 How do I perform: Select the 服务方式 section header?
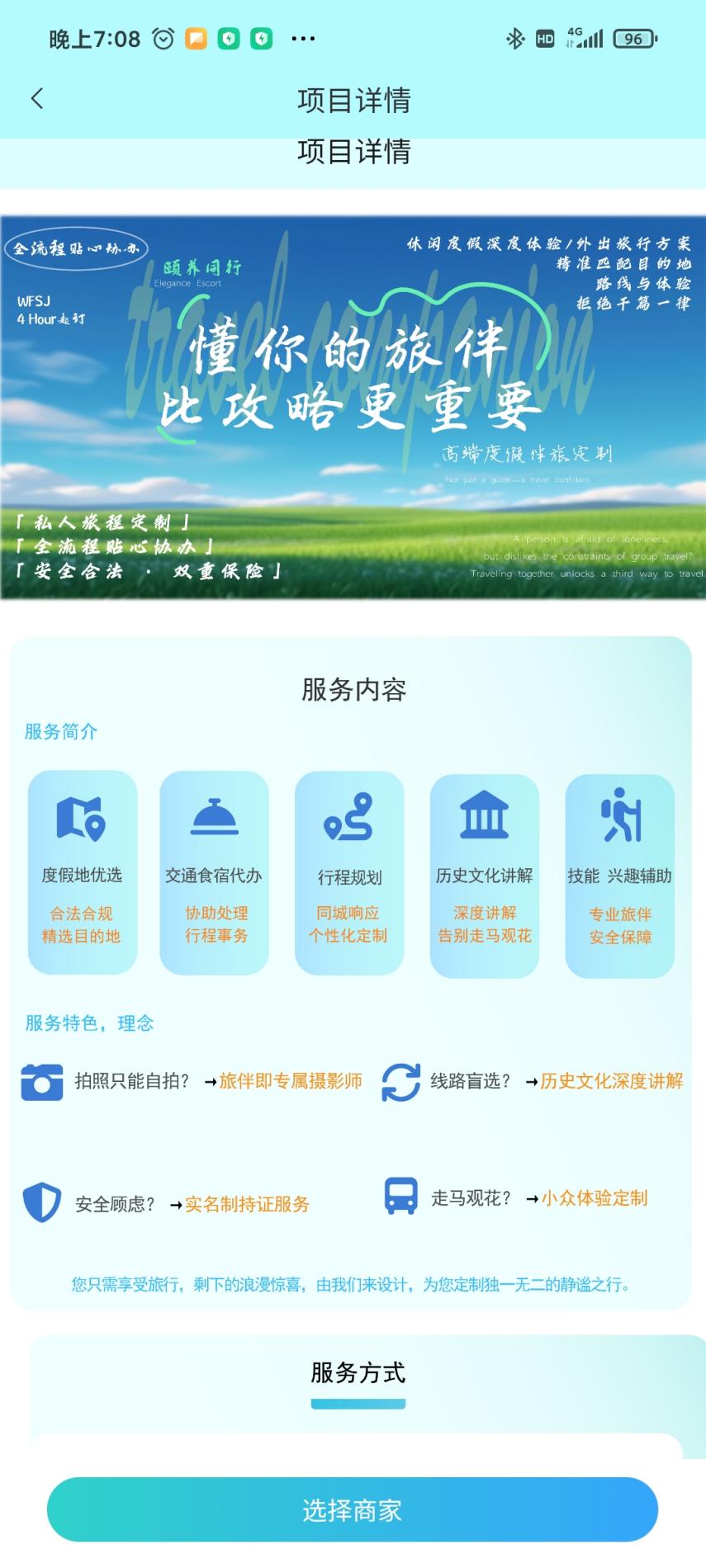[x=359, y=1372]
